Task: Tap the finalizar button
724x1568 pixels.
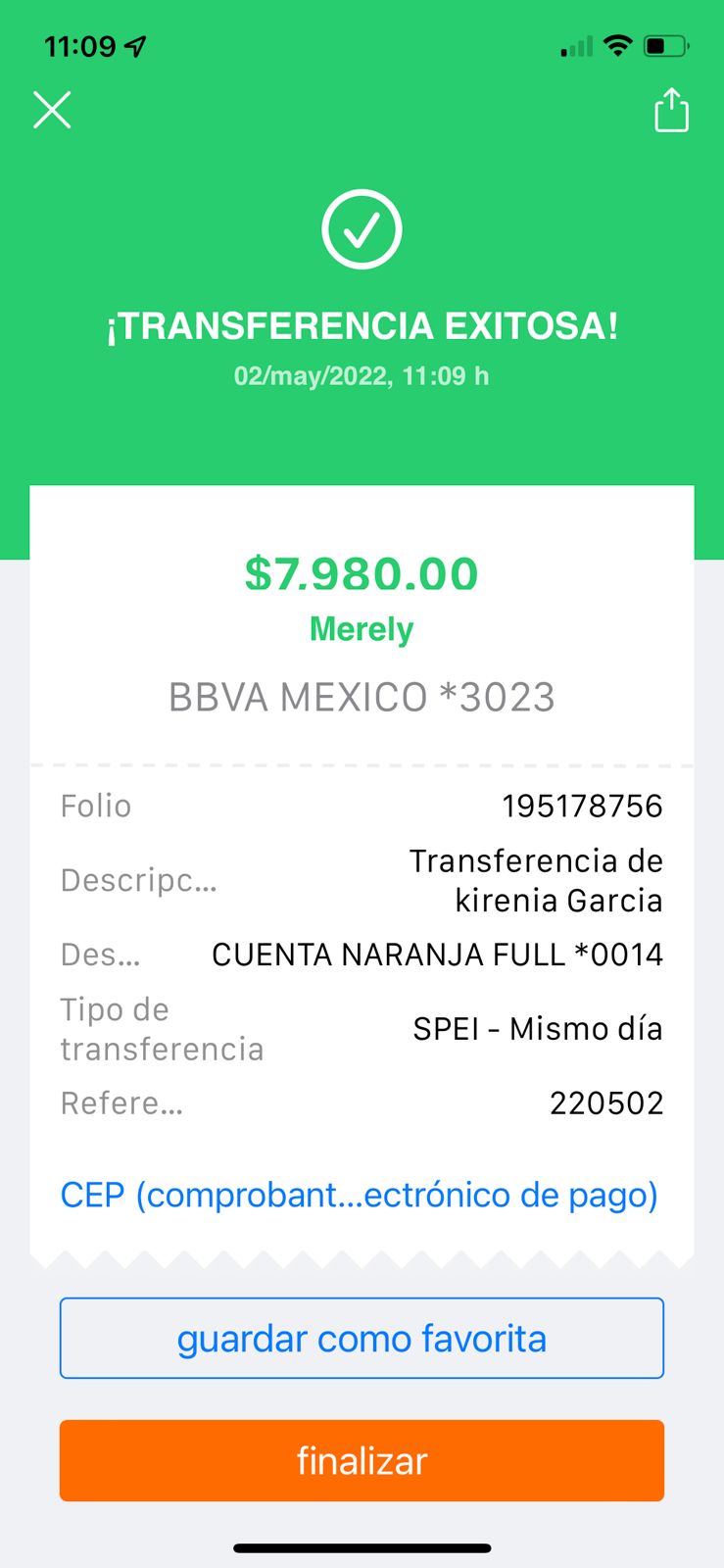Action: point(362,1461)
